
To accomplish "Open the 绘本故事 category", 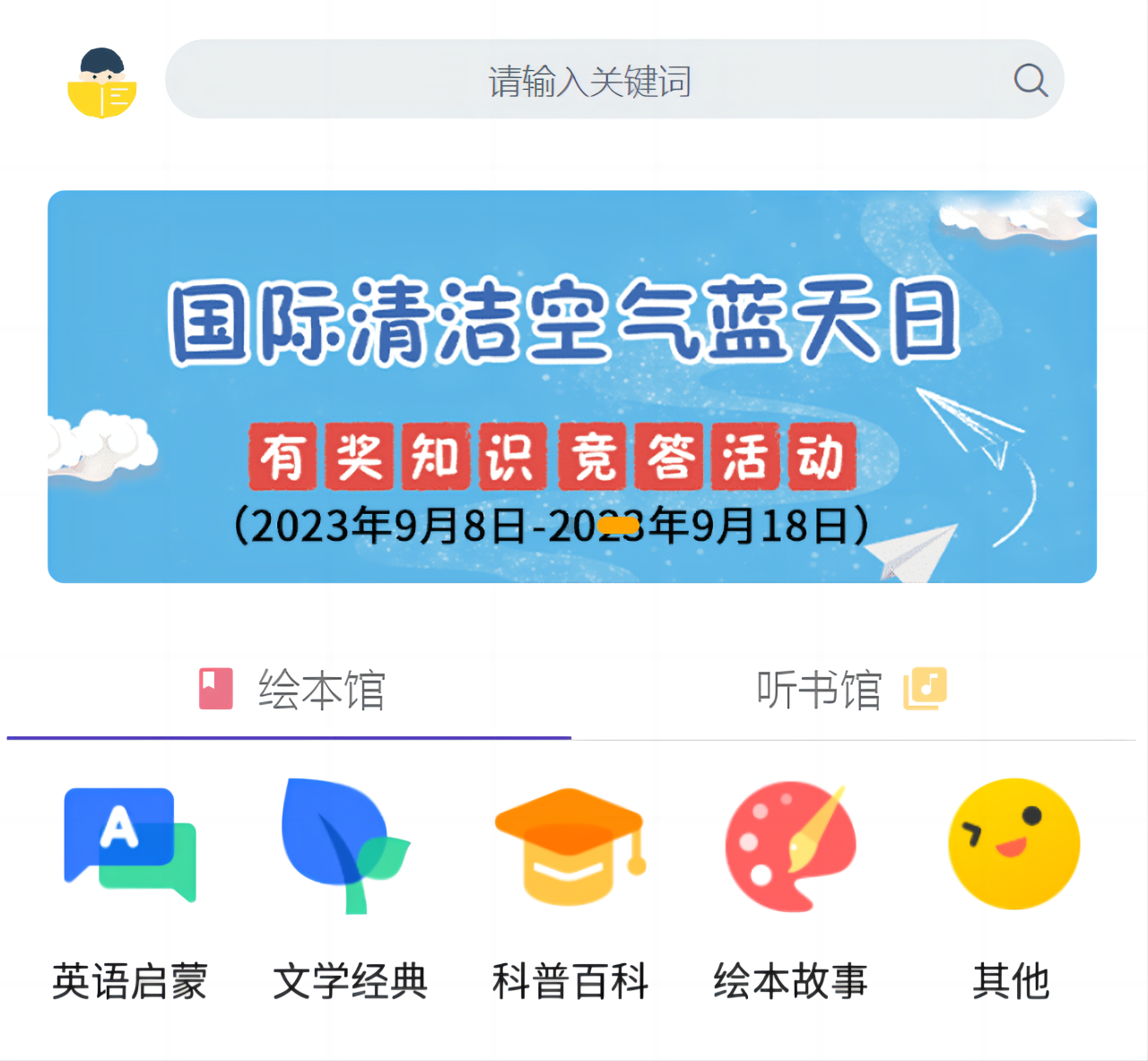I will tap(790, 886).
